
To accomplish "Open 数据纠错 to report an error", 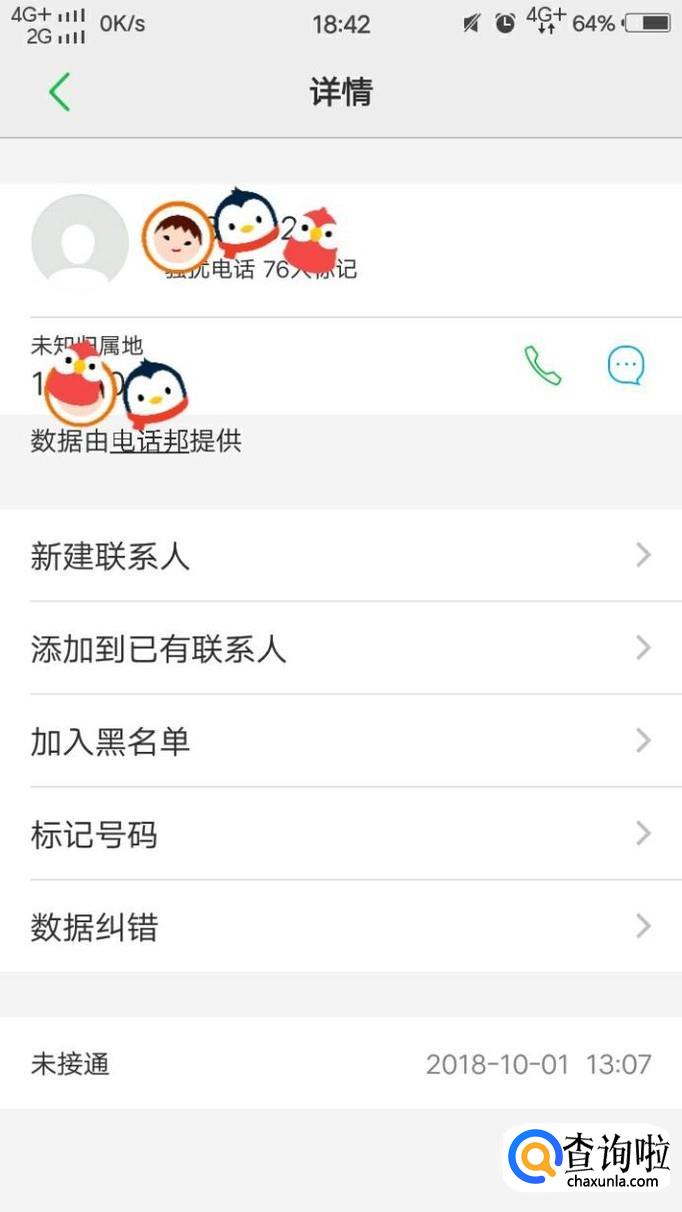I will pyautogui.click(x=340, y=927).
